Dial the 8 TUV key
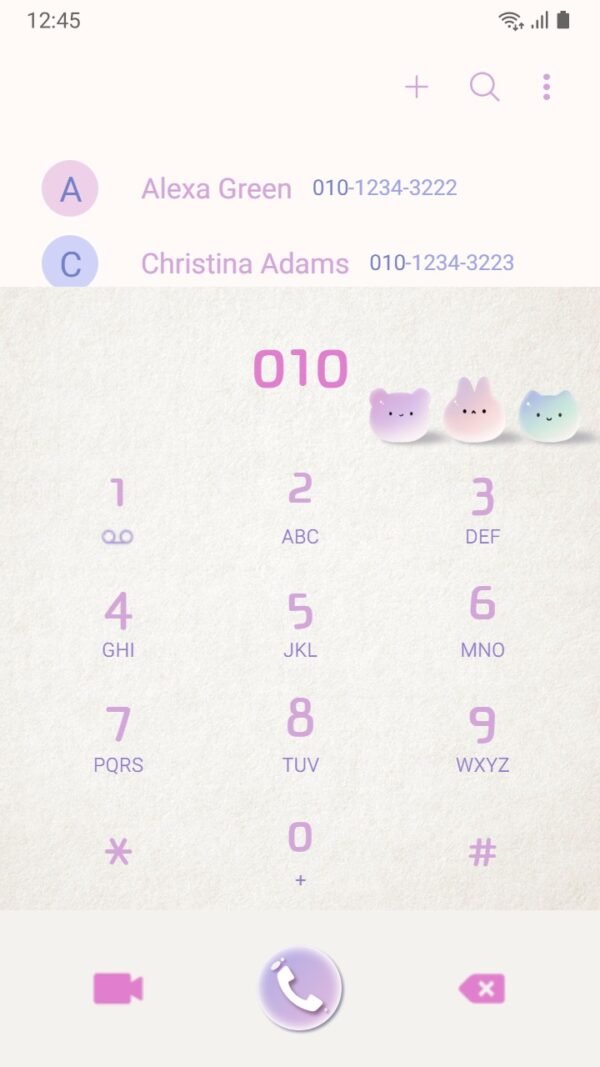Screen dimensions: 600x1067 (300, 735)
